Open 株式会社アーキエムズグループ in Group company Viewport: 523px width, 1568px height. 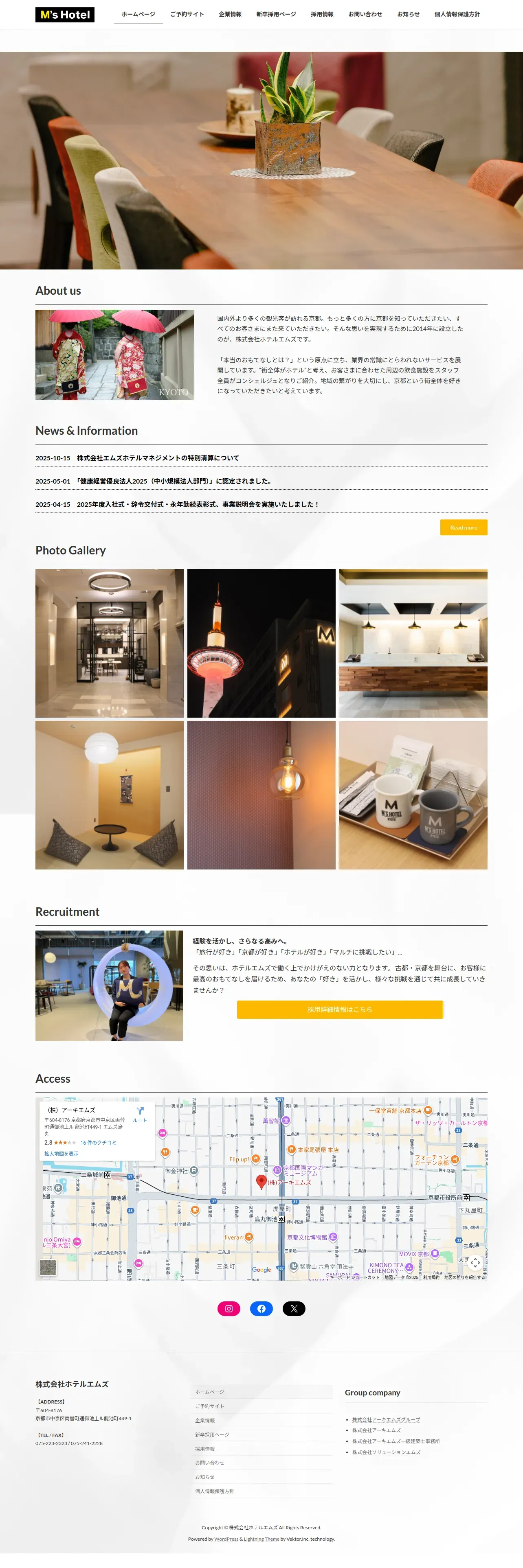click(386, 1419)
